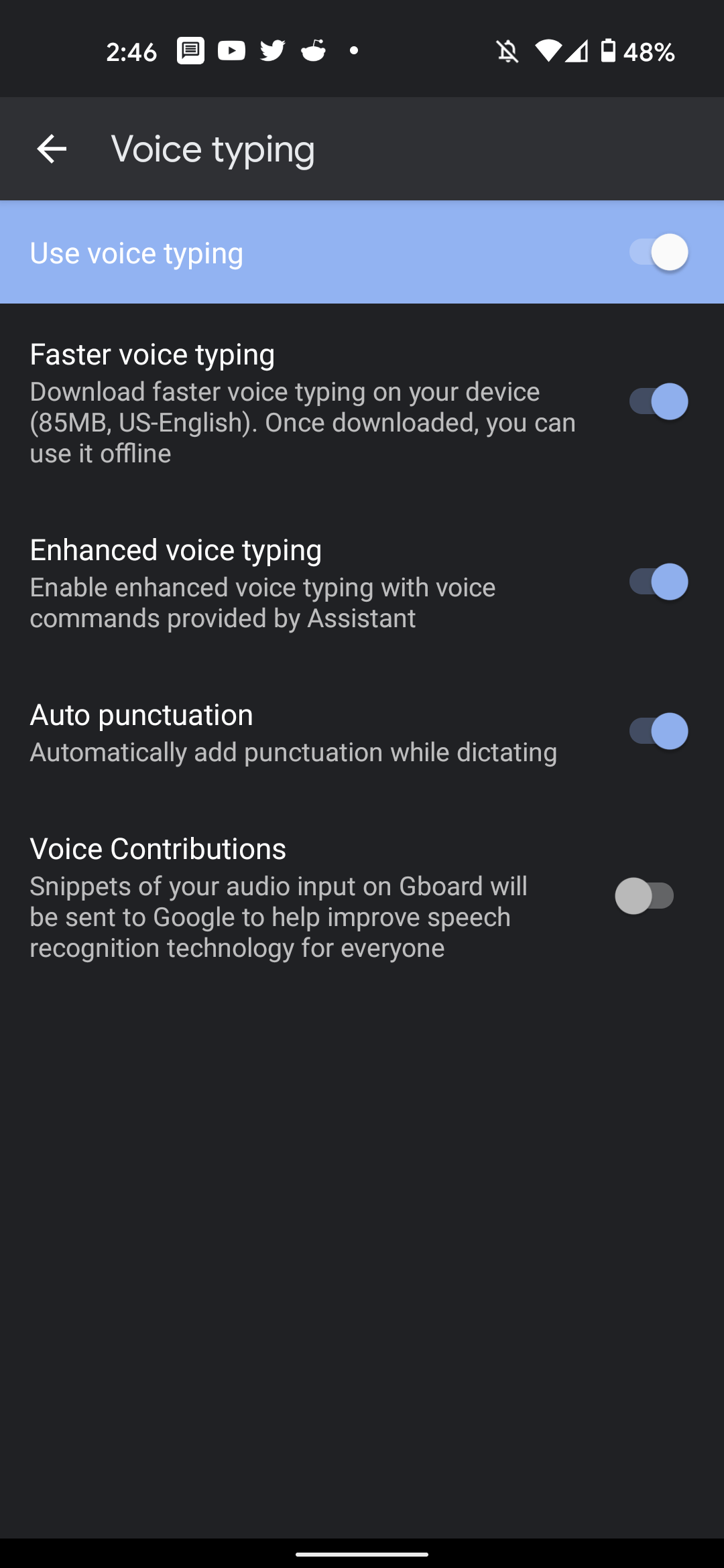The height and width of the screenshot is (1568, 724).
Task: Disable the Use voice typing switch
Action: coord(660,252)
